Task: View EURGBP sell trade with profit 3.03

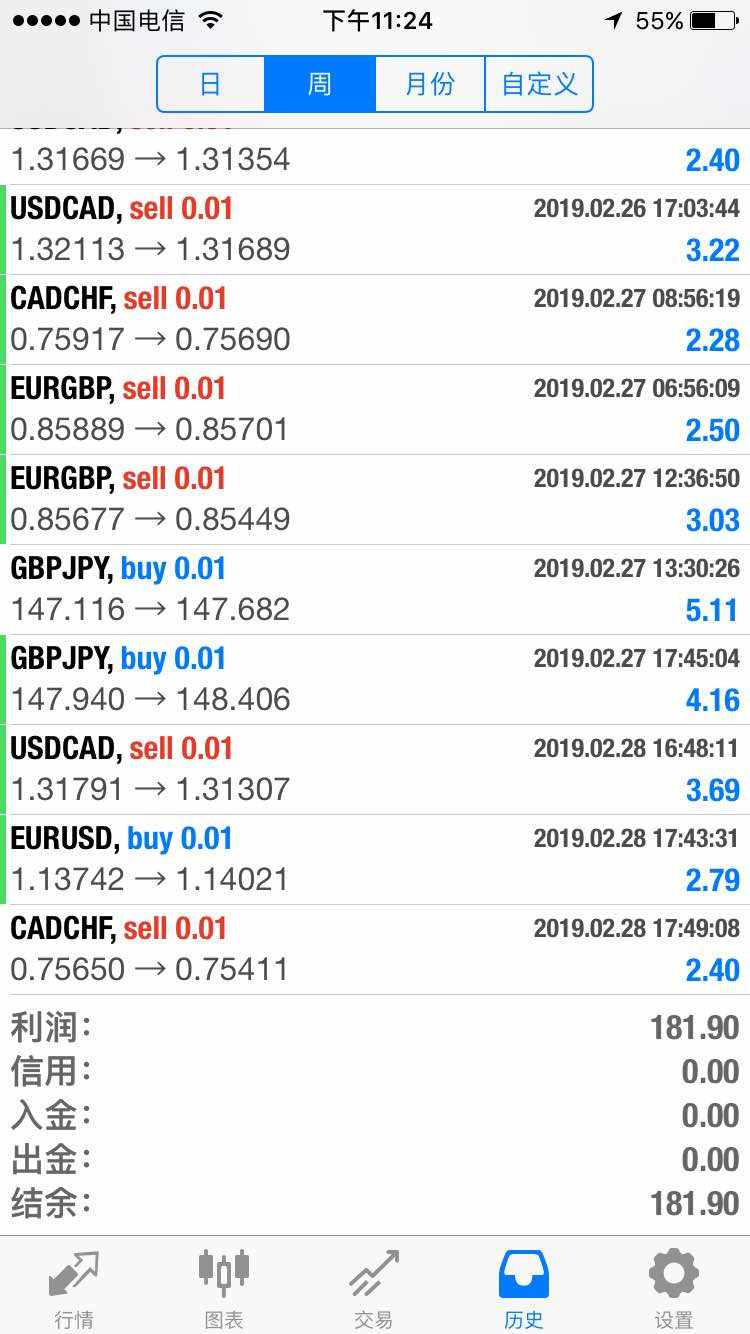Action: pos(375,500)
